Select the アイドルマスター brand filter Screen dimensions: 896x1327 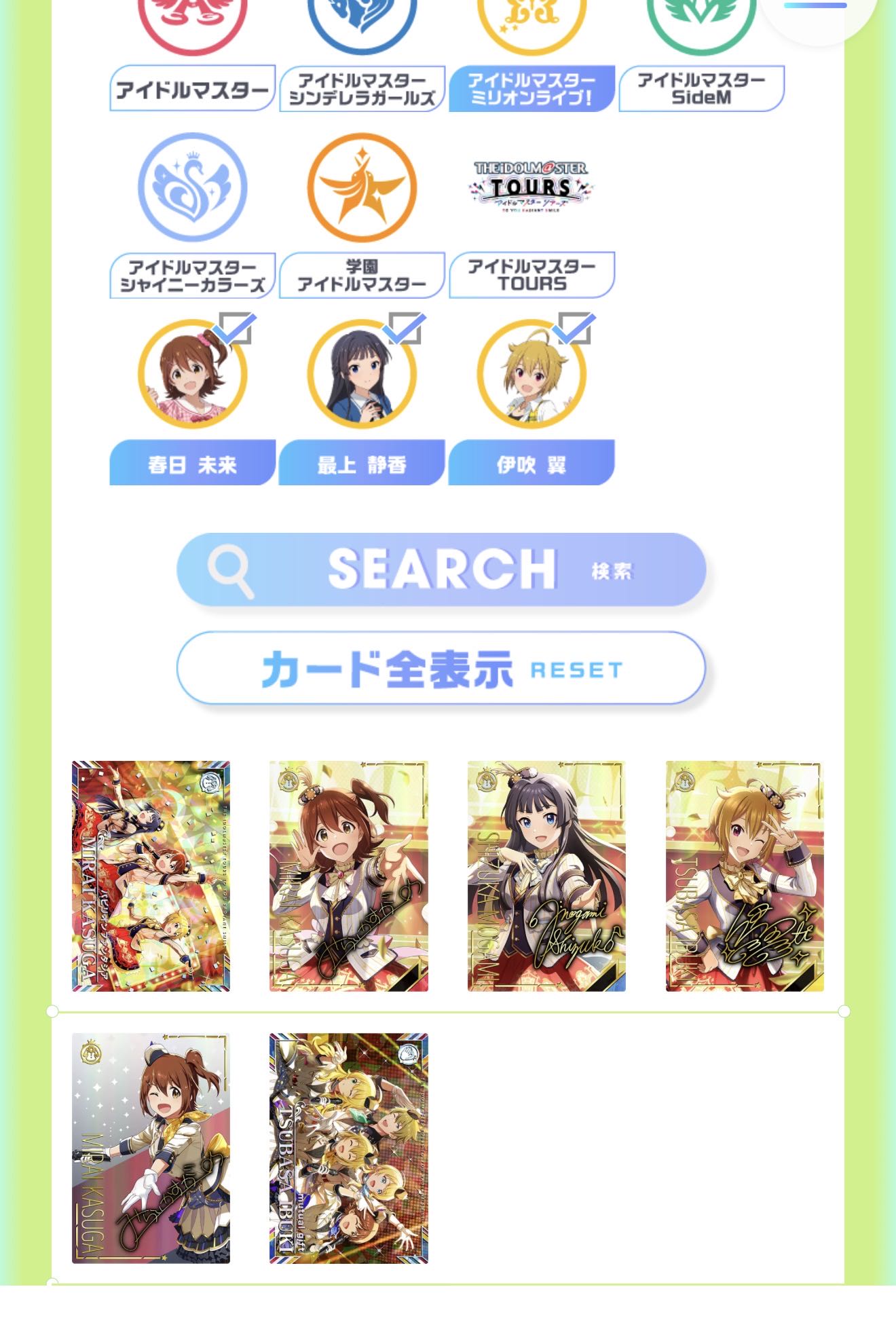192,88
